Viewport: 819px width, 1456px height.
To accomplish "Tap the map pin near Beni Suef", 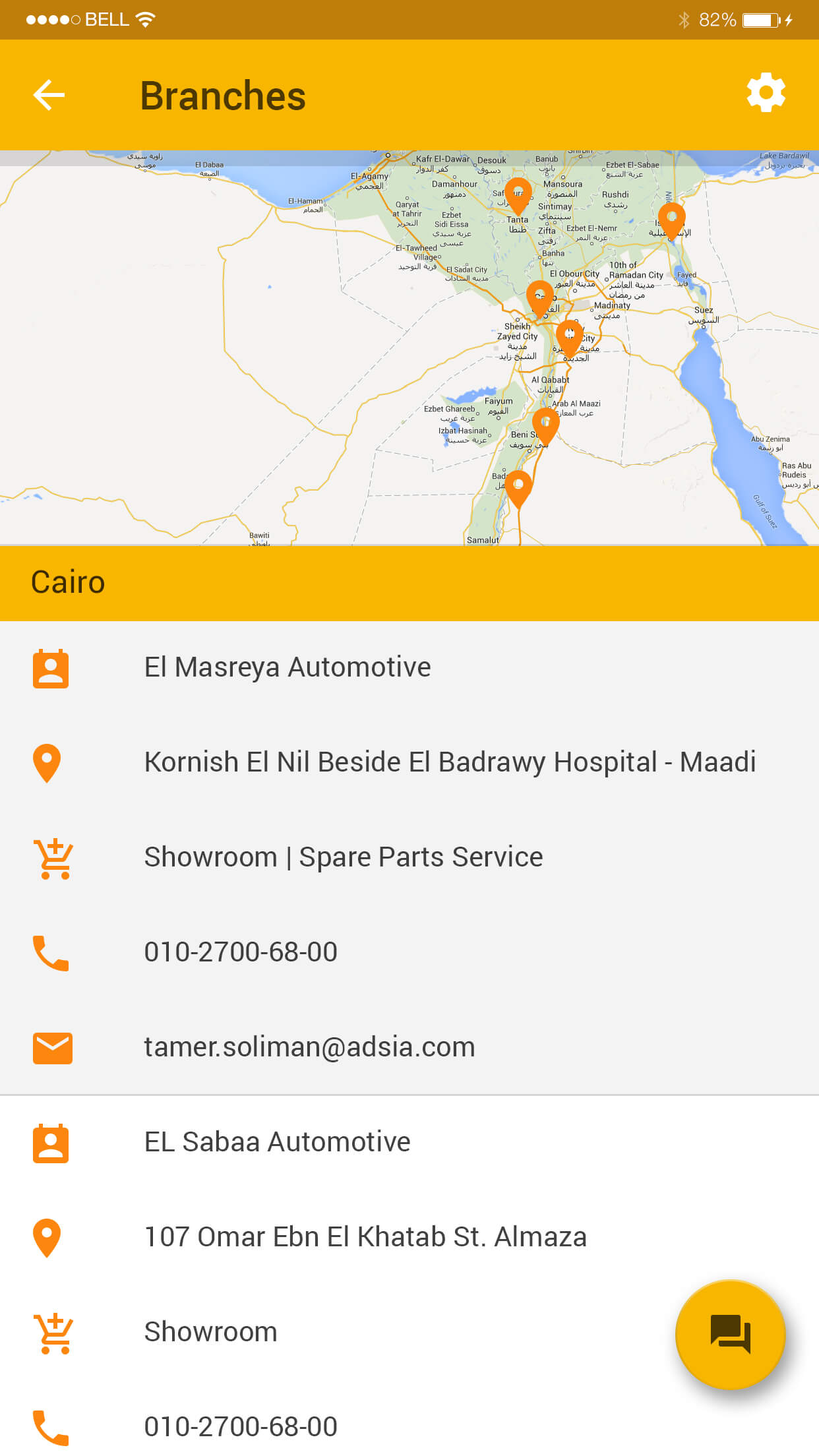I will [545, 426].
